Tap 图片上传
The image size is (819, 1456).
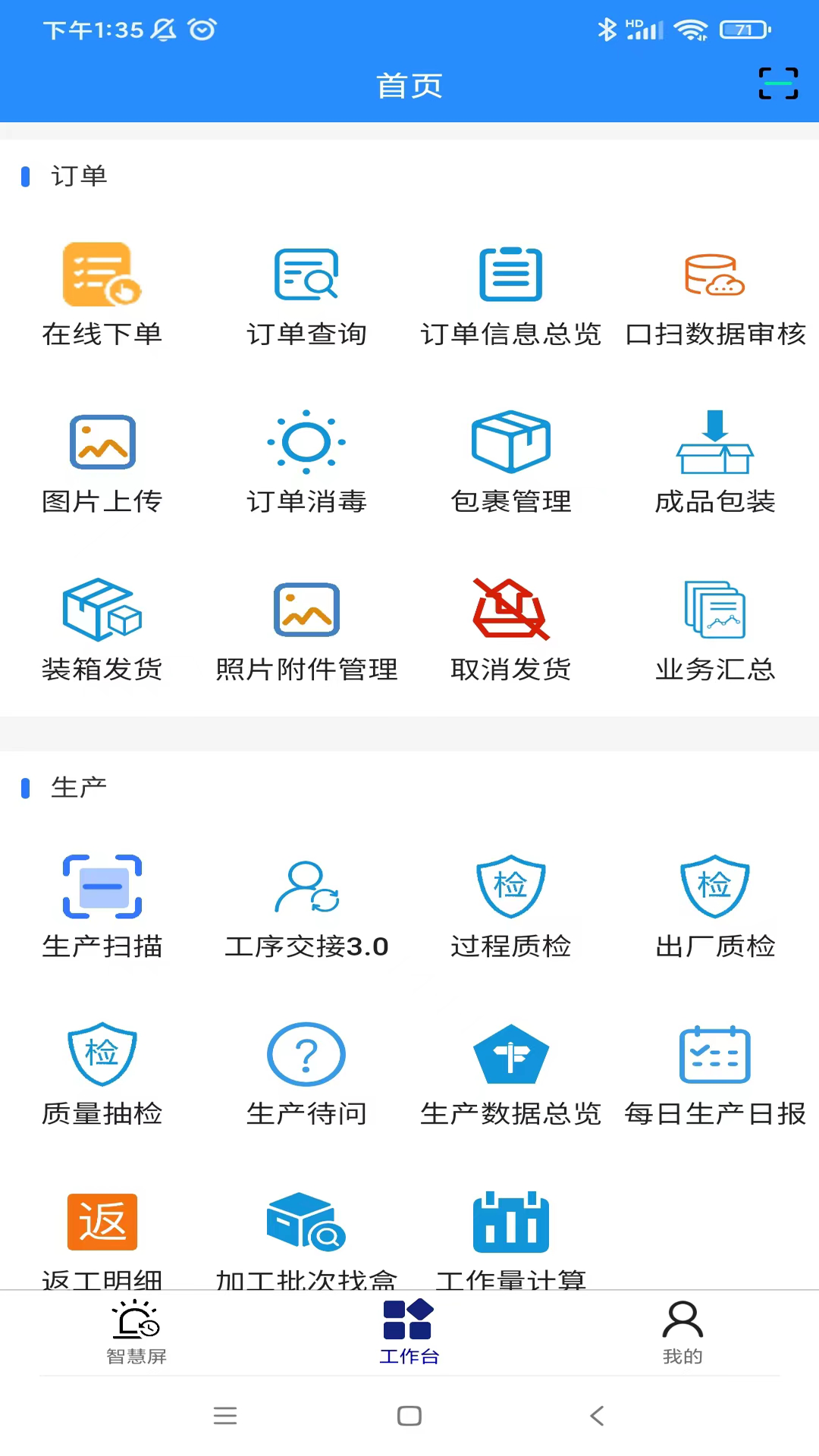click(102, 460)
